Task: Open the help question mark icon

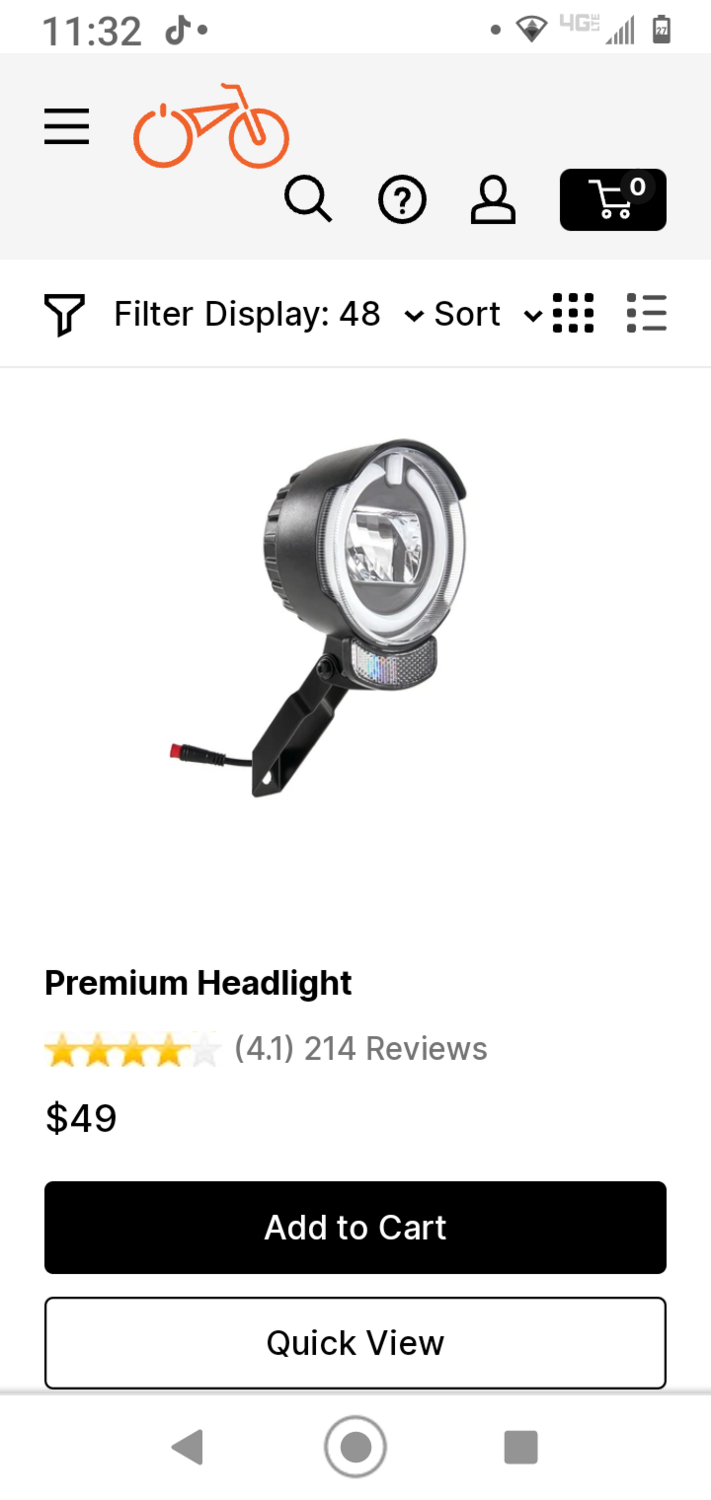Action: pos(402,200)
